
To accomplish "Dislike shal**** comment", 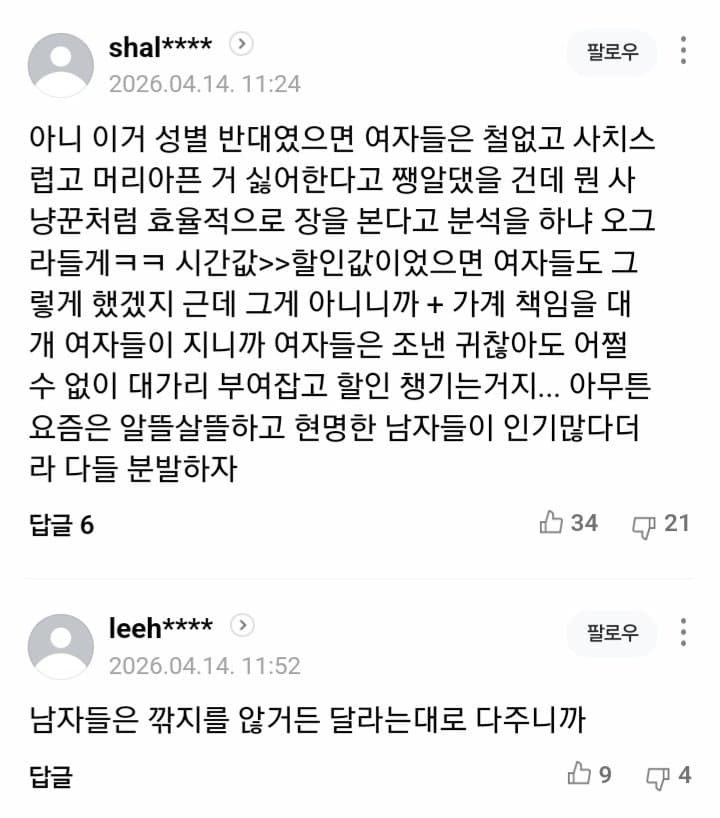I will click(x=661, y=523).
